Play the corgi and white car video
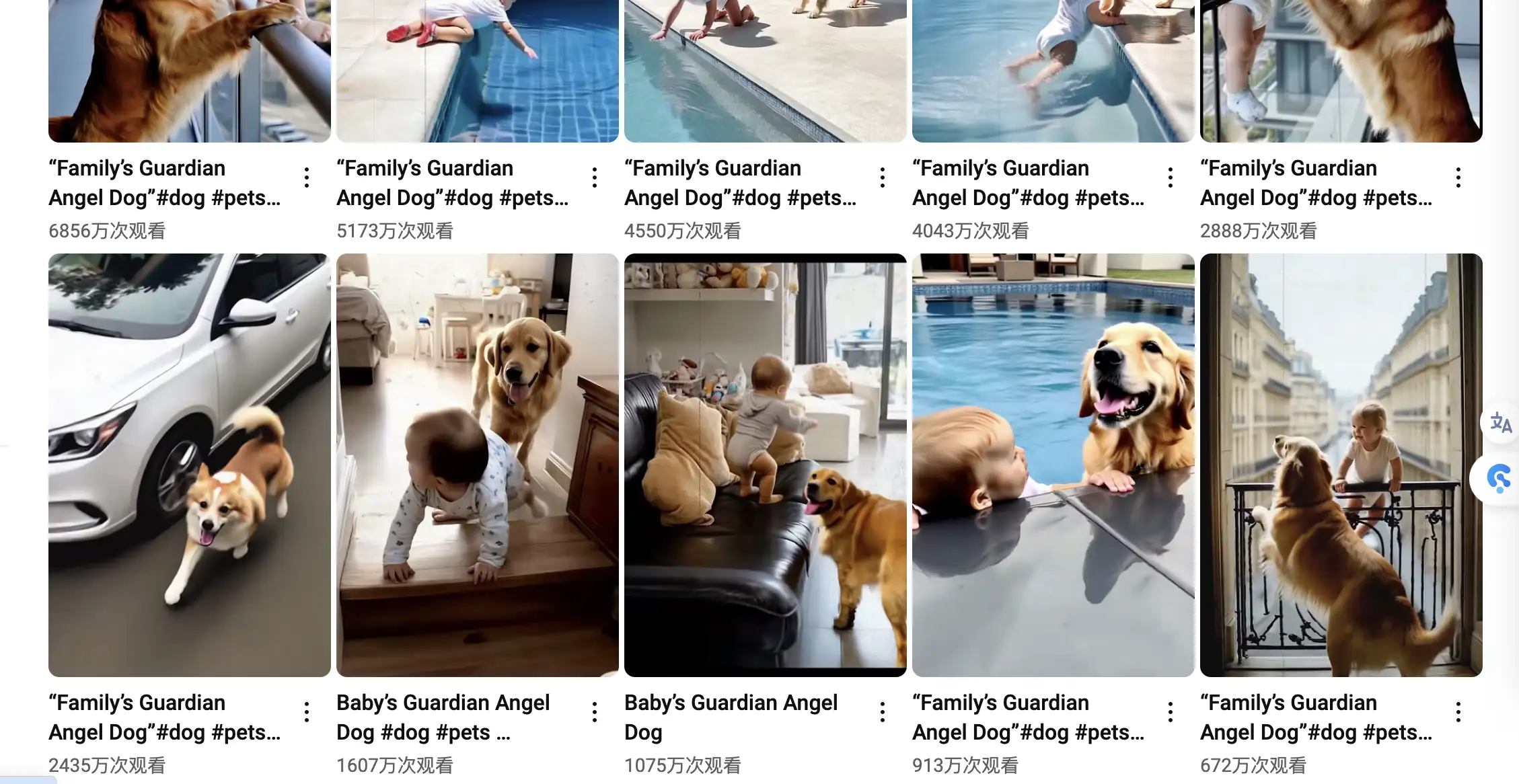 [189, 465]
